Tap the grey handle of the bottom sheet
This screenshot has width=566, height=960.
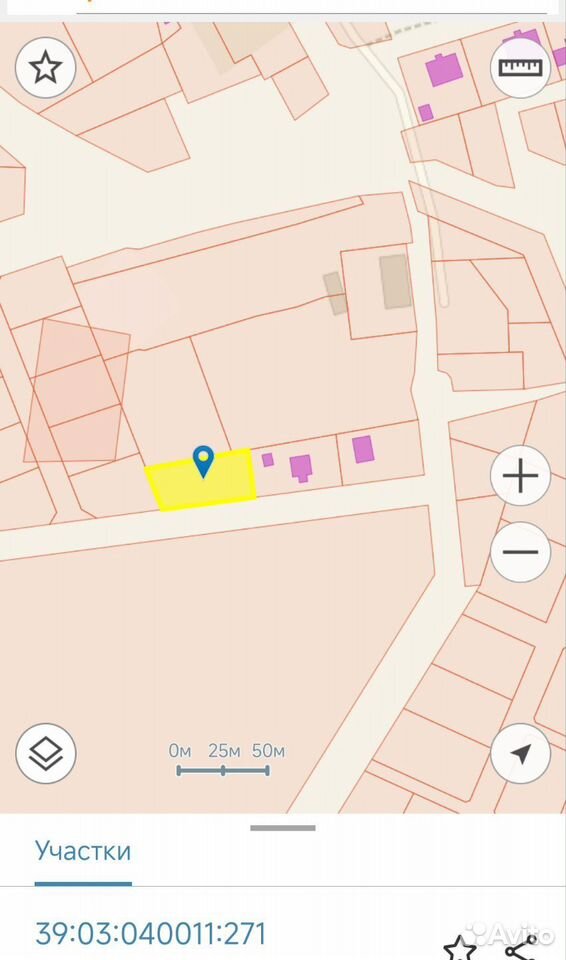tap(283, 828)
